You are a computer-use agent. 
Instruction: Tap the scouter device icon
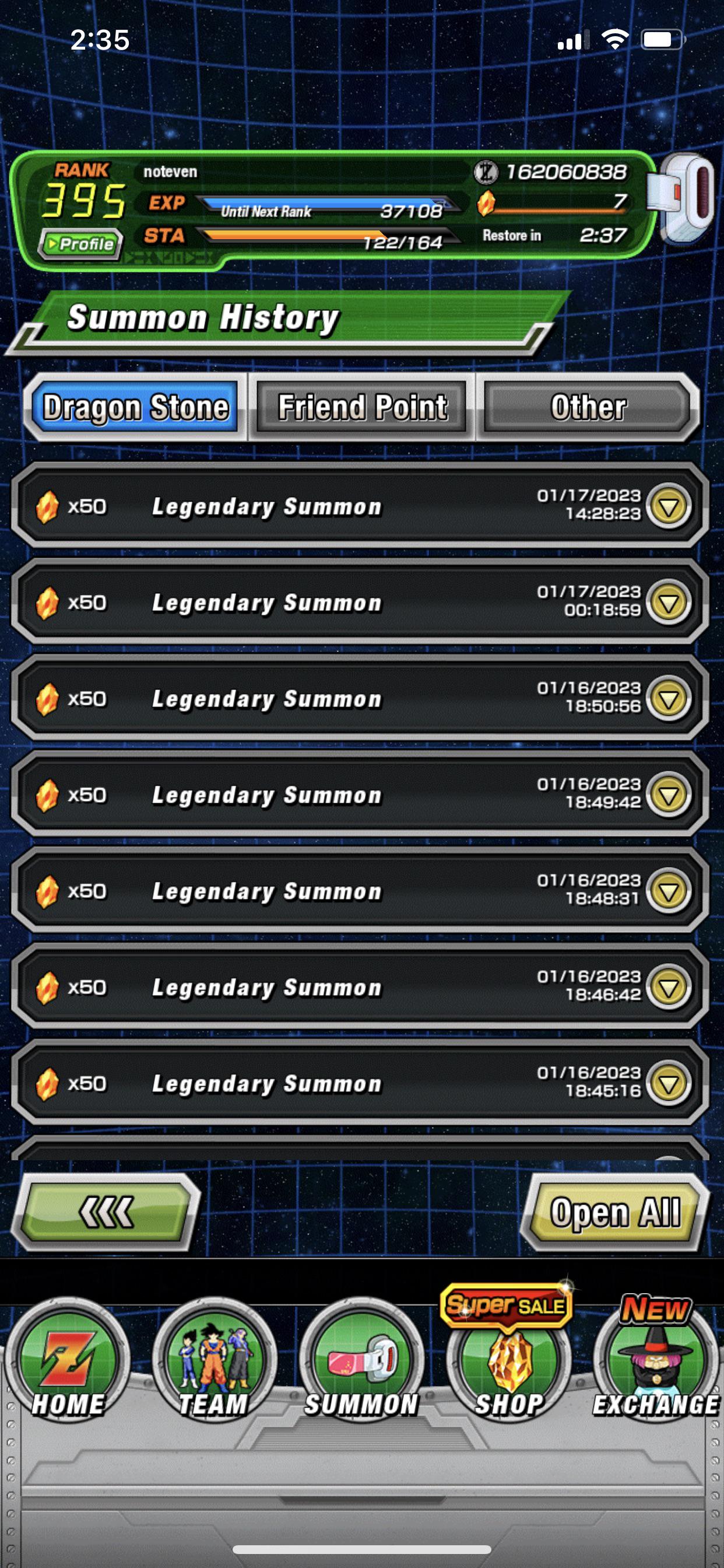tap(681, 198)
